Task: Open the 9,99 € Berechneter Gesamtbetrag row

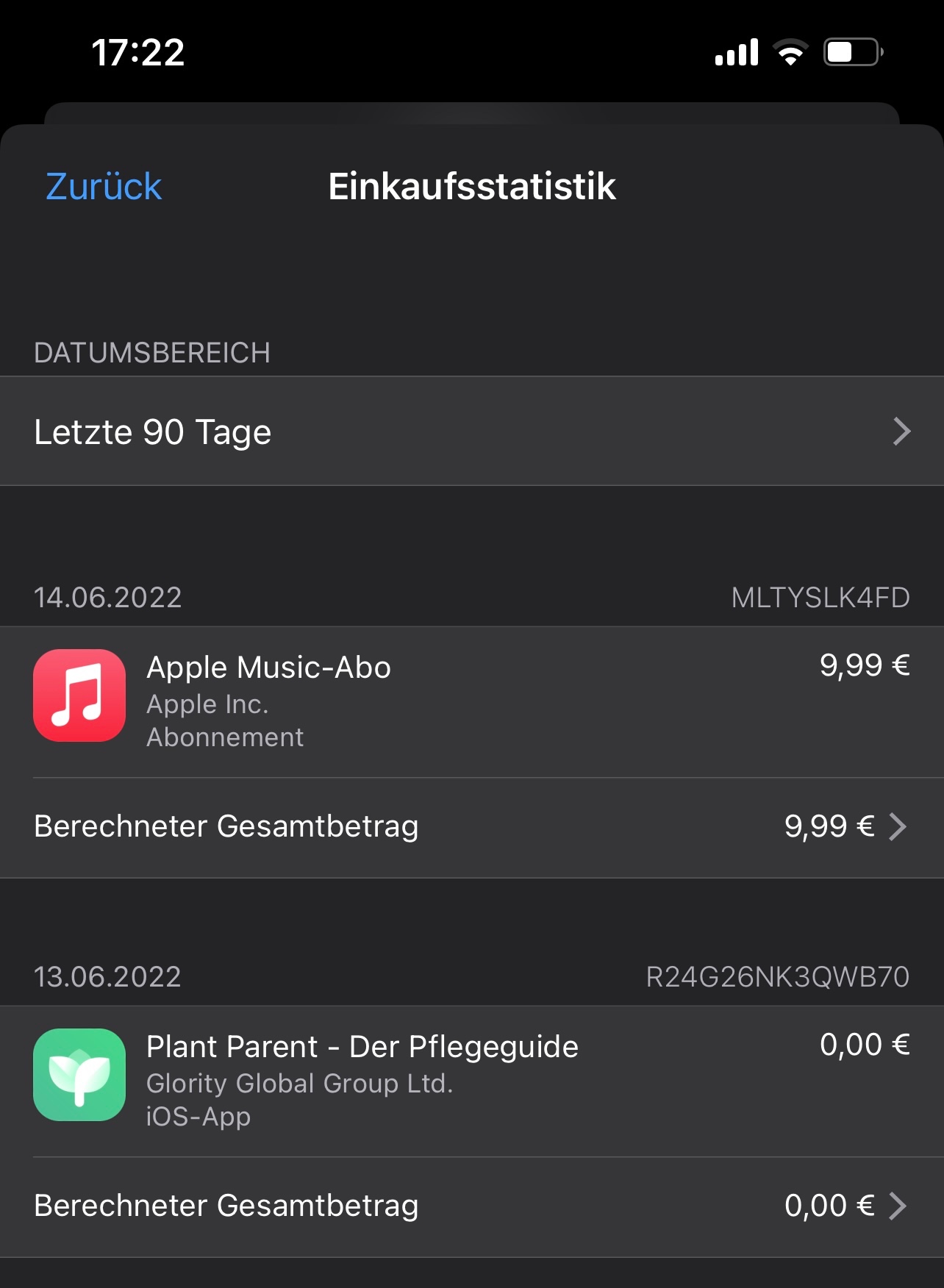Action: [471, 826]
